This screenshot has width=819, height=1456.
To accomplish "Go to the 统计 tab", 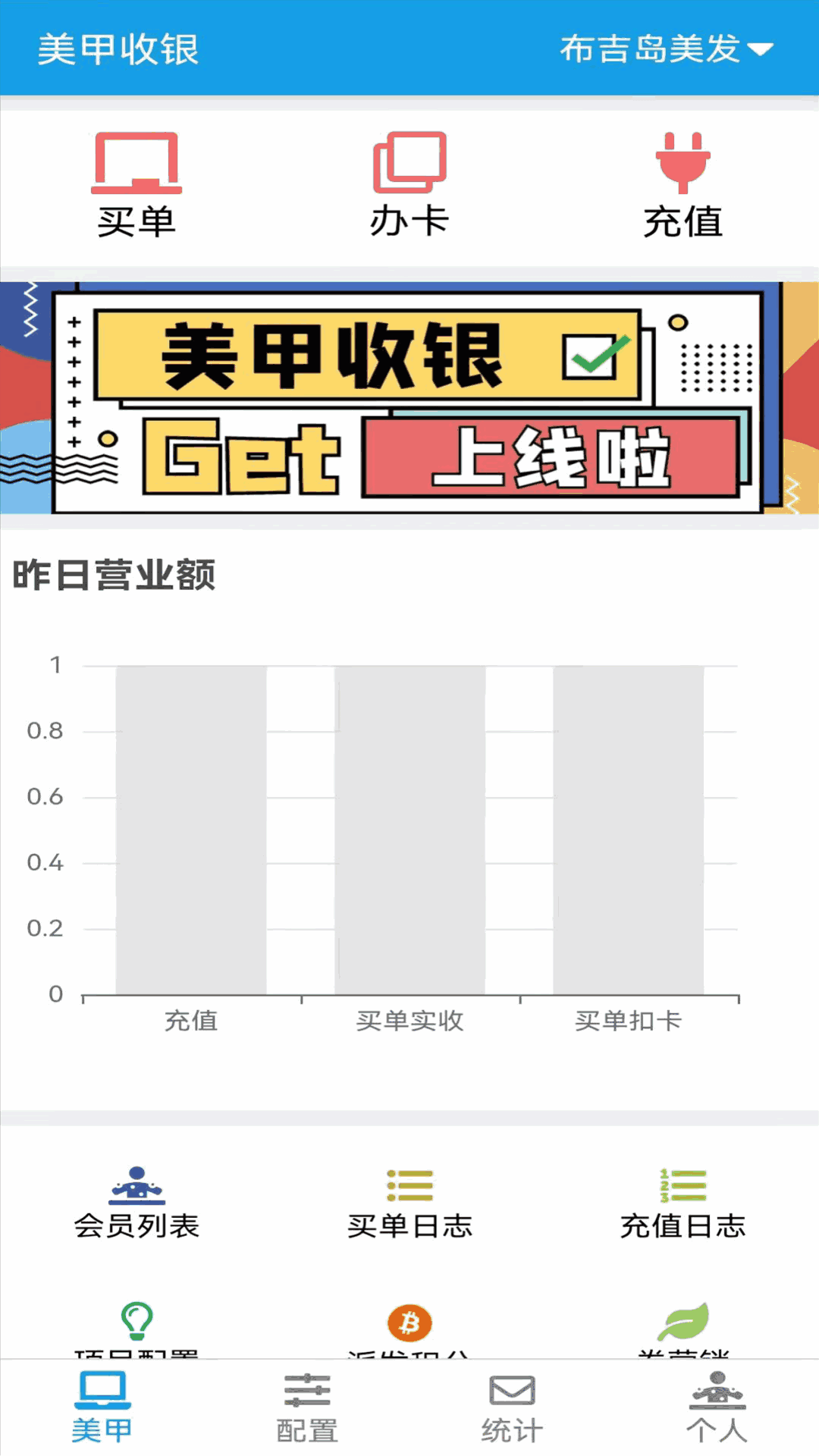I will pyautogui.click(x=512, y=1407).
